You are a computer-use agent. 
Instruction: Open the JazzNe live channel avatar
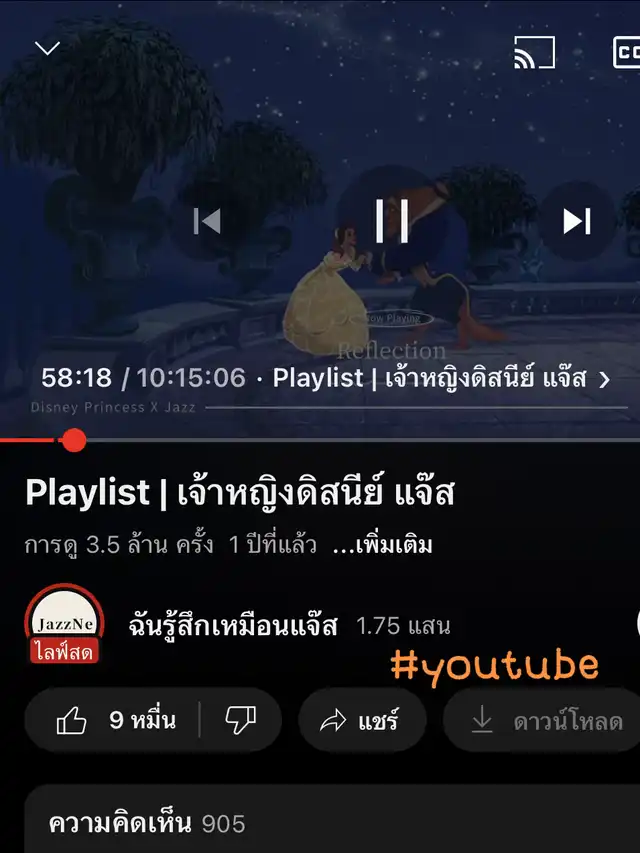(64, 624)
